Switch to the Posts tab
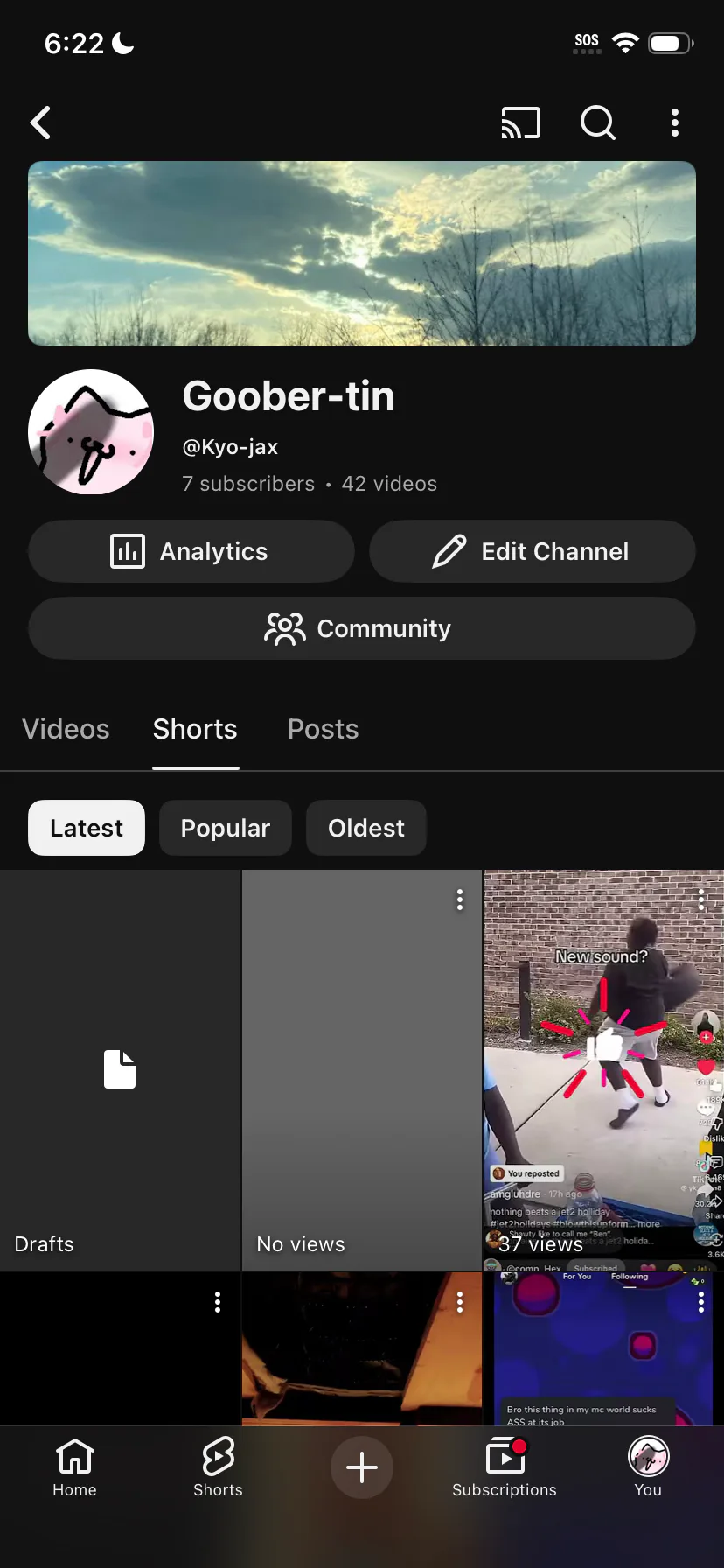The height and width of the screenshot is (1568, 724). pos(323,729)
